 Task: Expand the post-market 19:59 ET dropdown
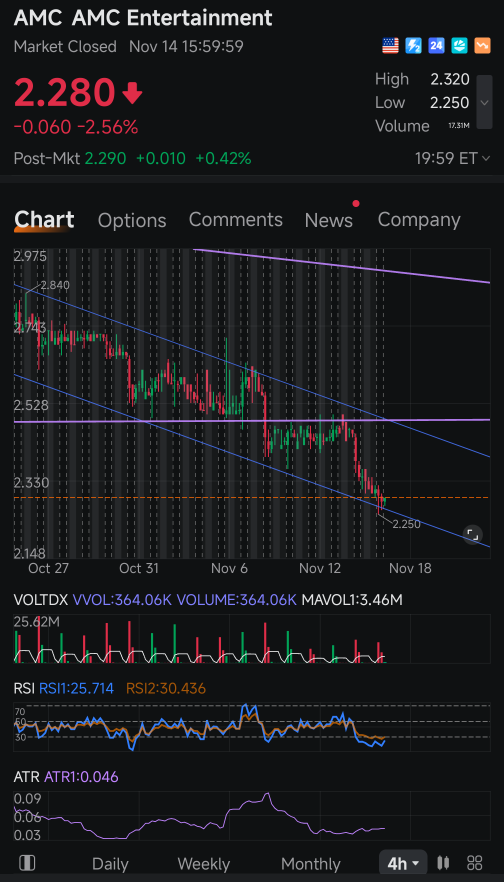coord(453,159)
